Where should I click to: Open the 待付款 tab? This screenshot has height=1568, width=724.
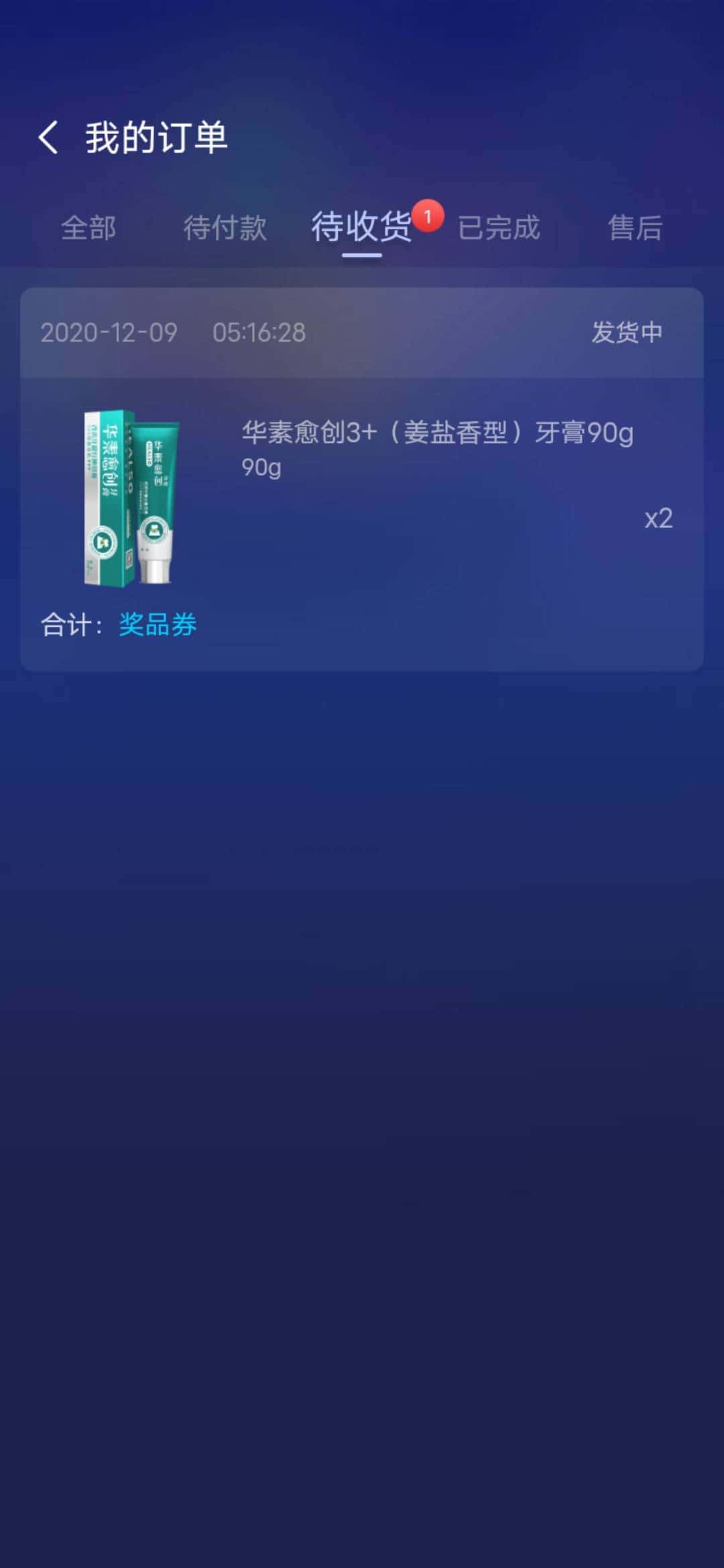[226, 228]
